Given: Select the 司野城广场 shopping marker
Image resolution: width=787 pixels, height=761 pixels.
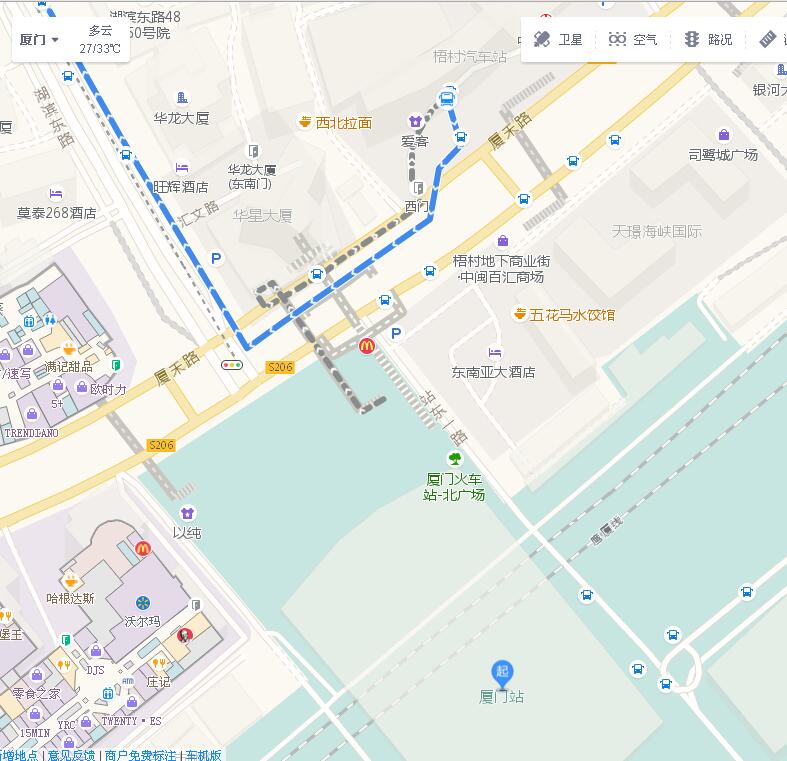Looking at the screenshot, I should click(723, 135).
